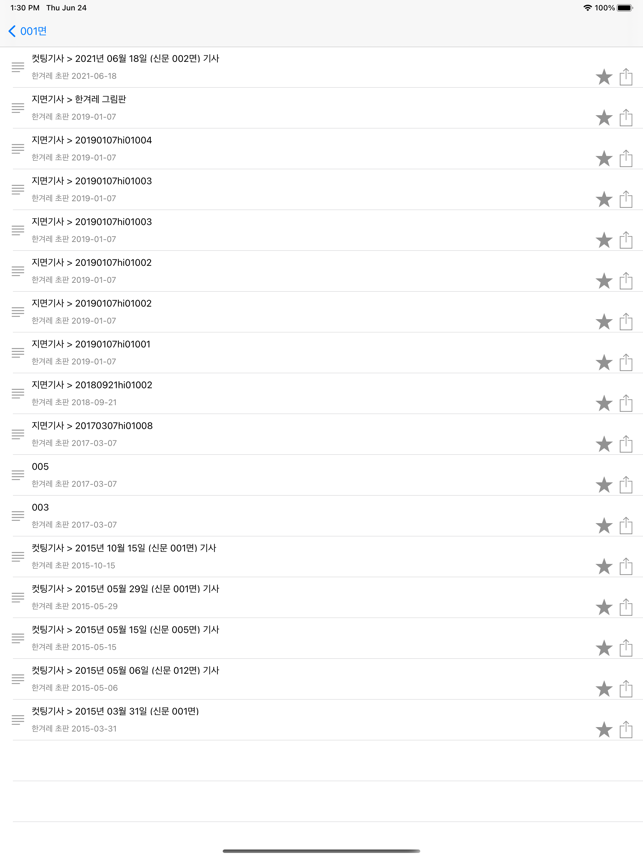This screenshot has width=643, height=858.
Task: Share the 2015년 03월 31일 article
Action: [x=626, y=730]
